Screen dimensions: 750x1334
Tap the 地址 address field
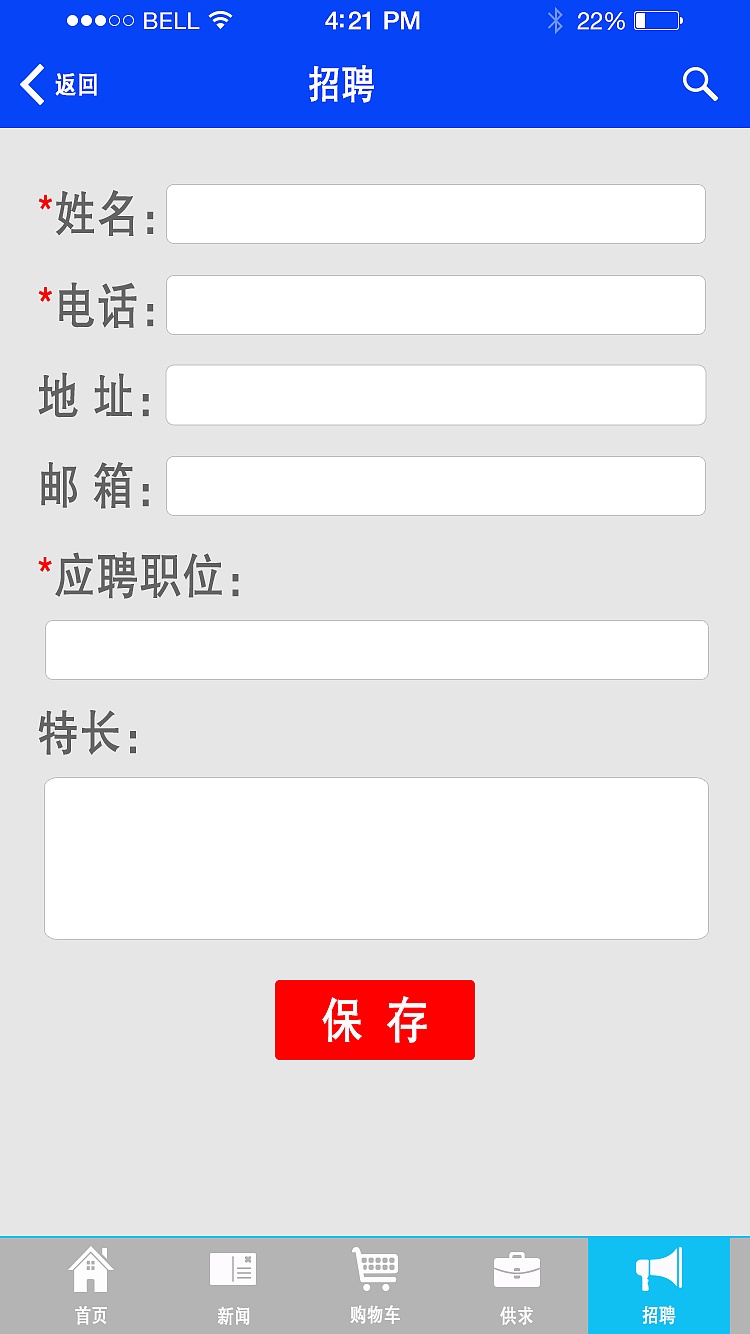coord(435,395)
